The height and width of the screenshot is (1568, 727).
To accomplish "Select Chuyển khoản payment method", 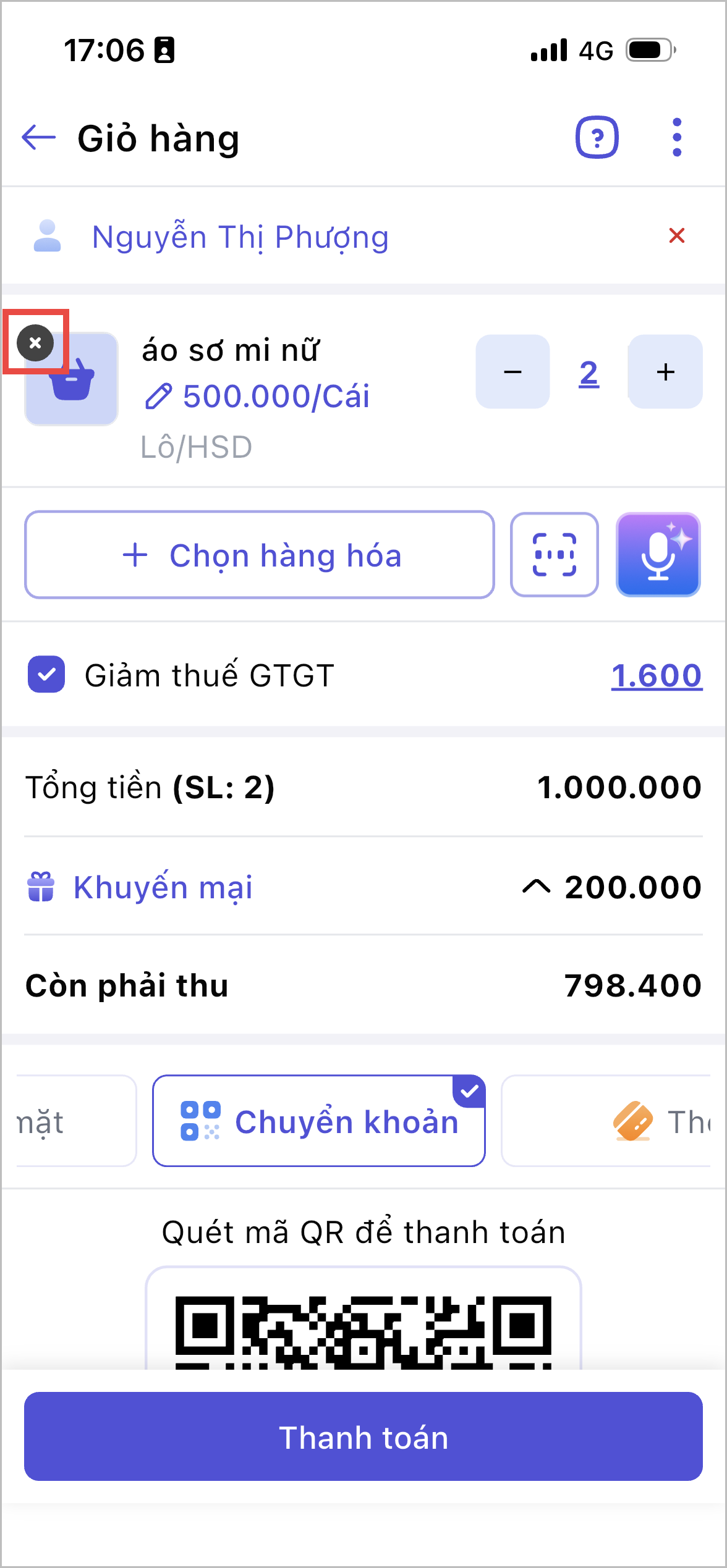I will [319, 1121].
